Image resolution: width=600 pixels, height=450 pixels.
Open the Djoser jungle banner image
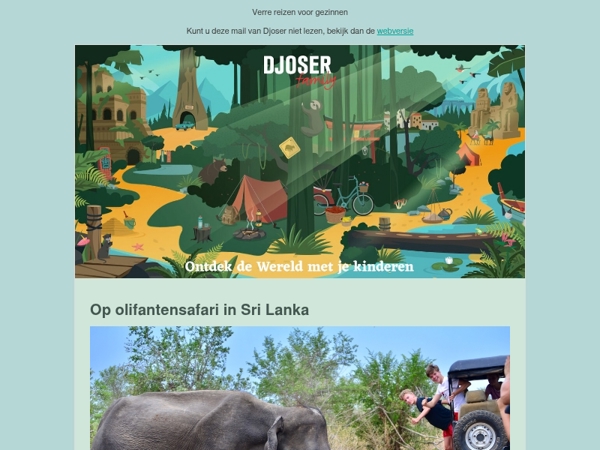(299, 161)
